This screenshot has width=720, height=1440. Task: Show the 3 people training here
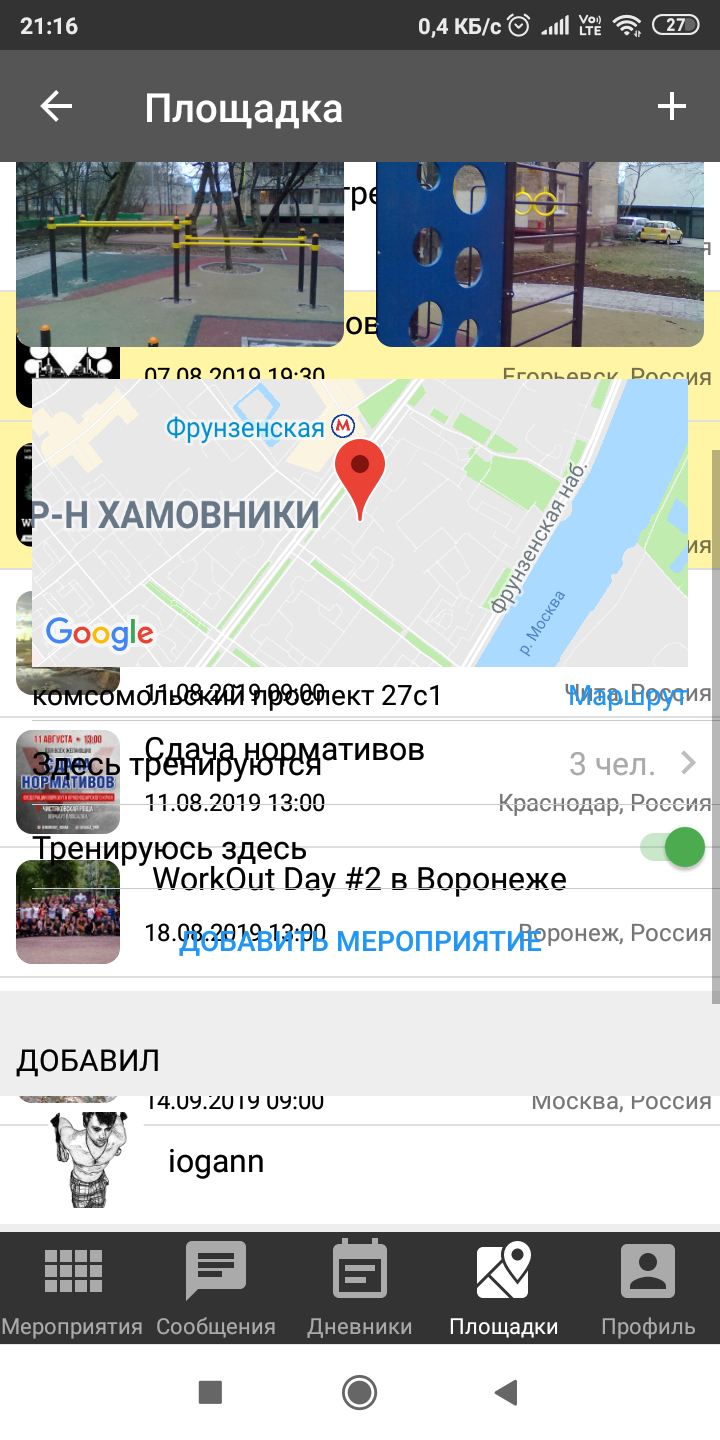[x=632, y=765]
